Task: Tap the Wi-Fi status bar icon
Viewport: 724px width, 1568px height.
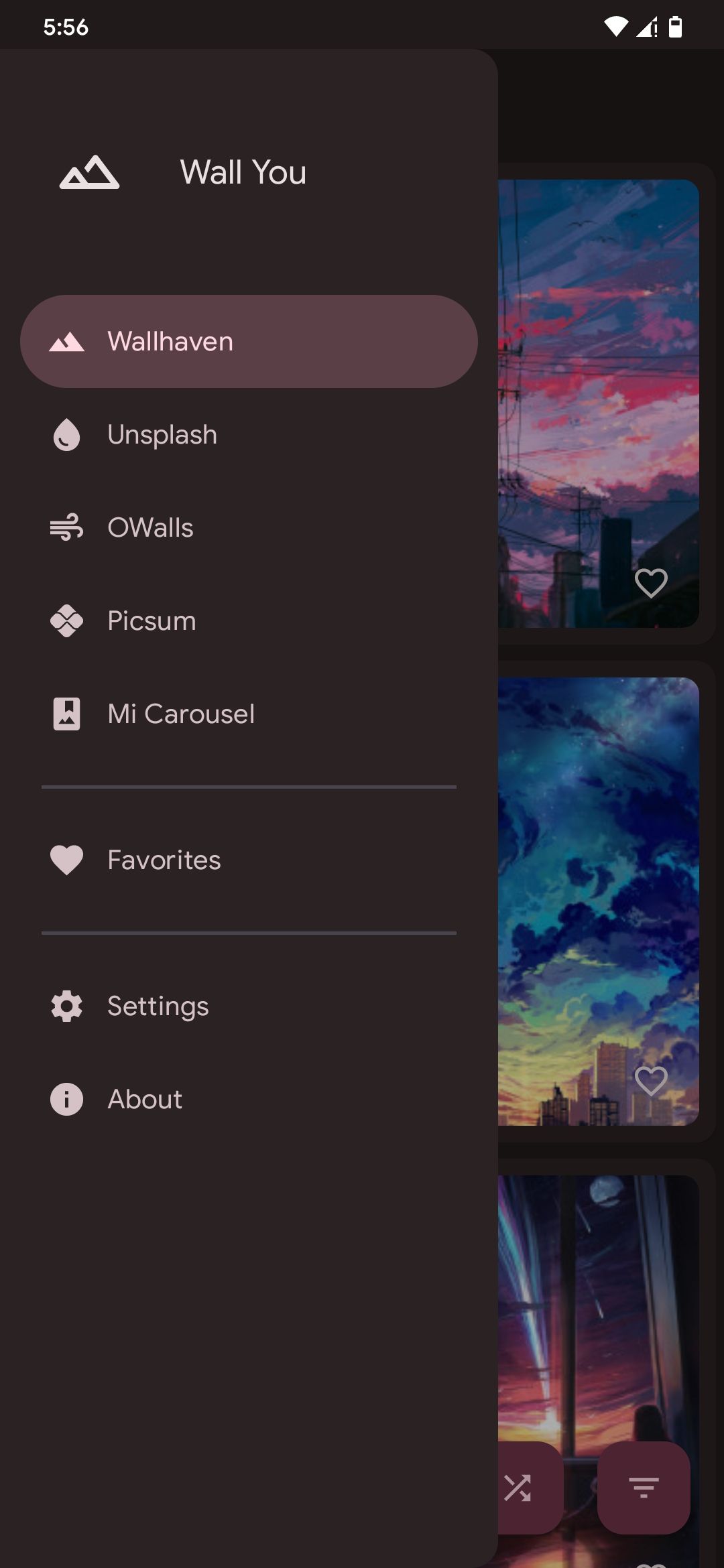Action: pos(617,27)
